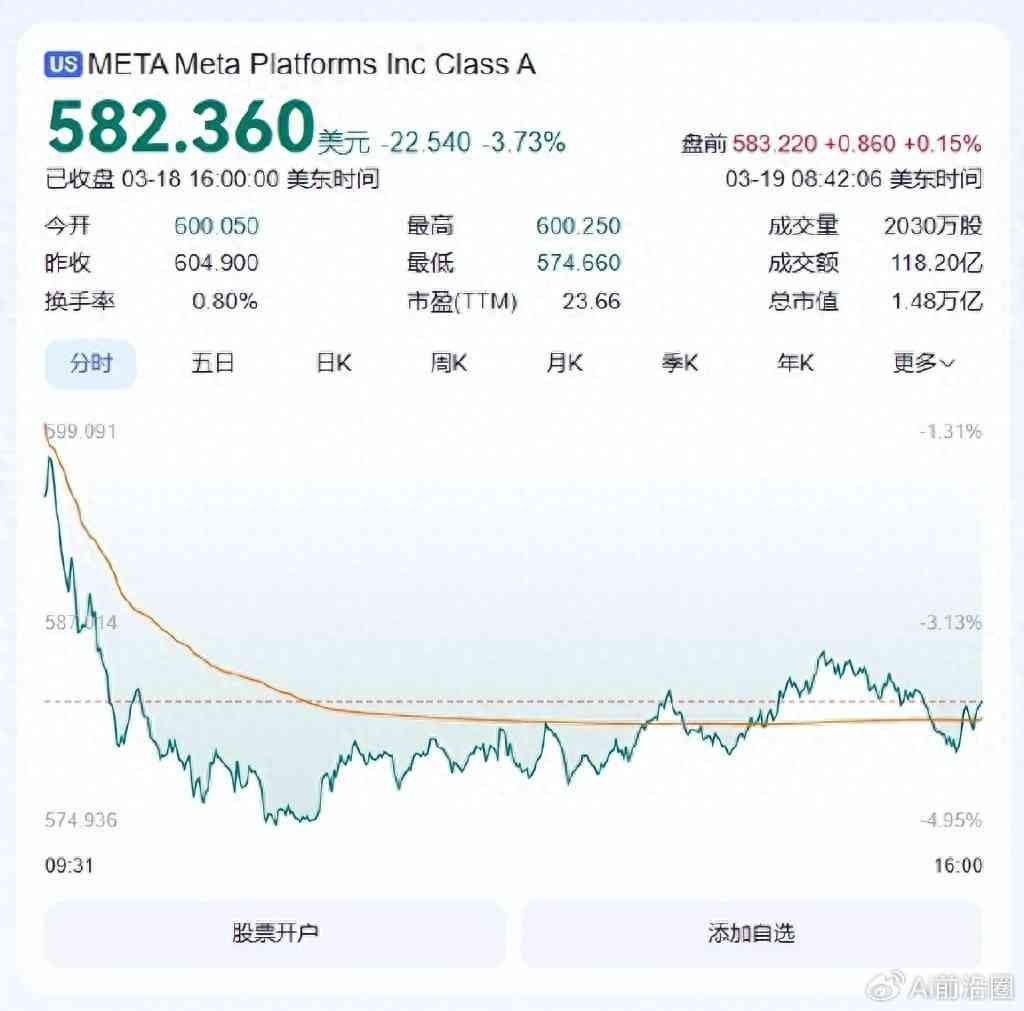The height and width of the screenshot is (1011, 1024).
Task: Select the 分时 intraday chart tab
Action: 90,363
